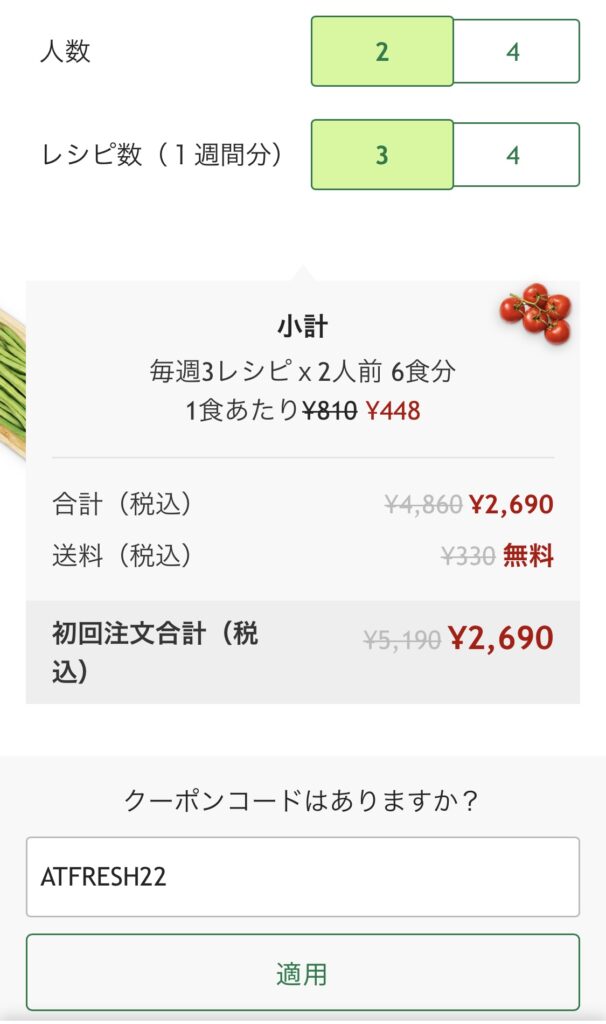Tap the coupon code field with ATFRESH22
The image size is (606, 1024).
pyautogui.click(x=302, y=876)
